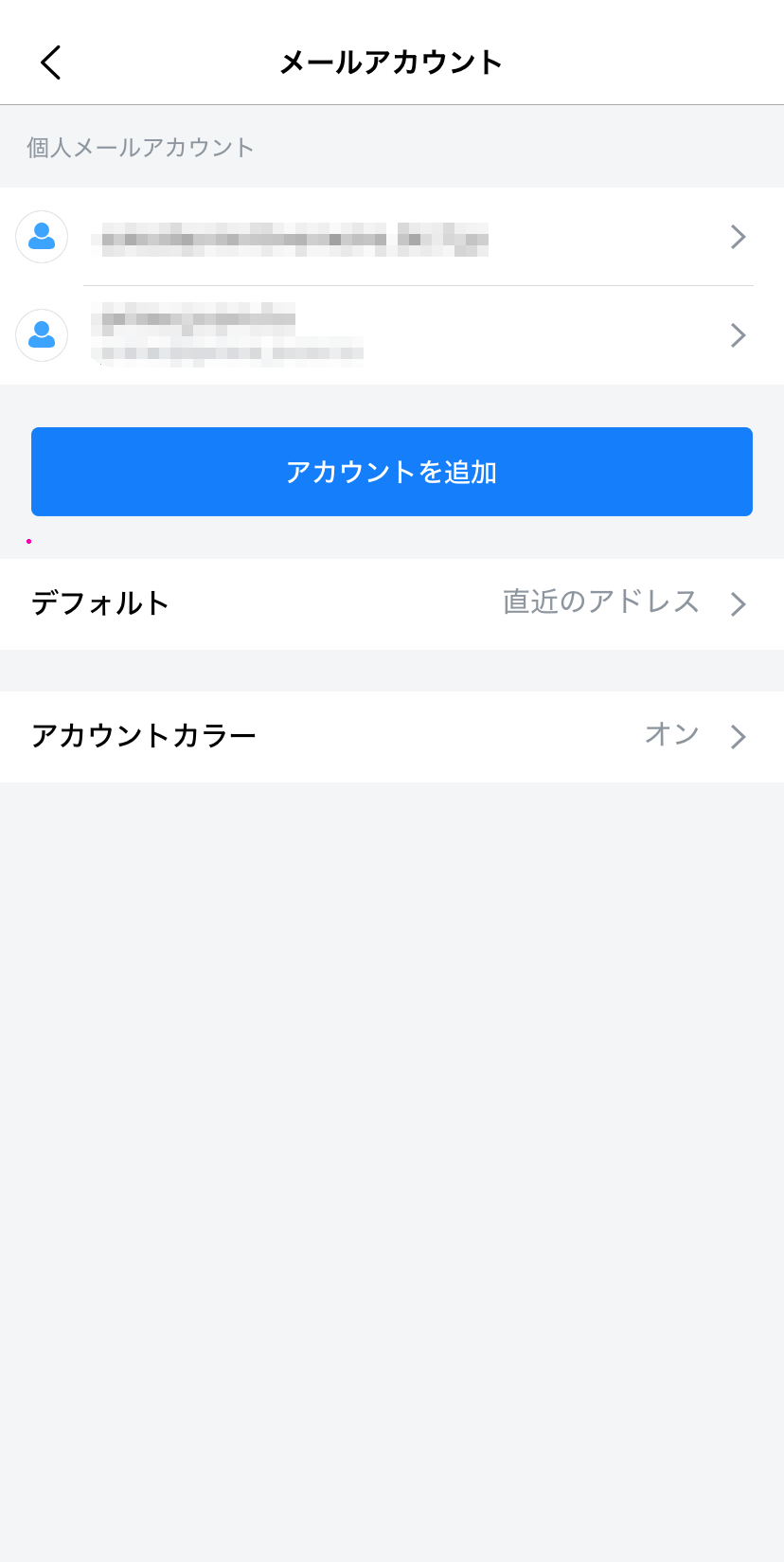Screen dimensions: 784x1562
Task: Tap アカウントを追加 button
Action: [391, 472]
